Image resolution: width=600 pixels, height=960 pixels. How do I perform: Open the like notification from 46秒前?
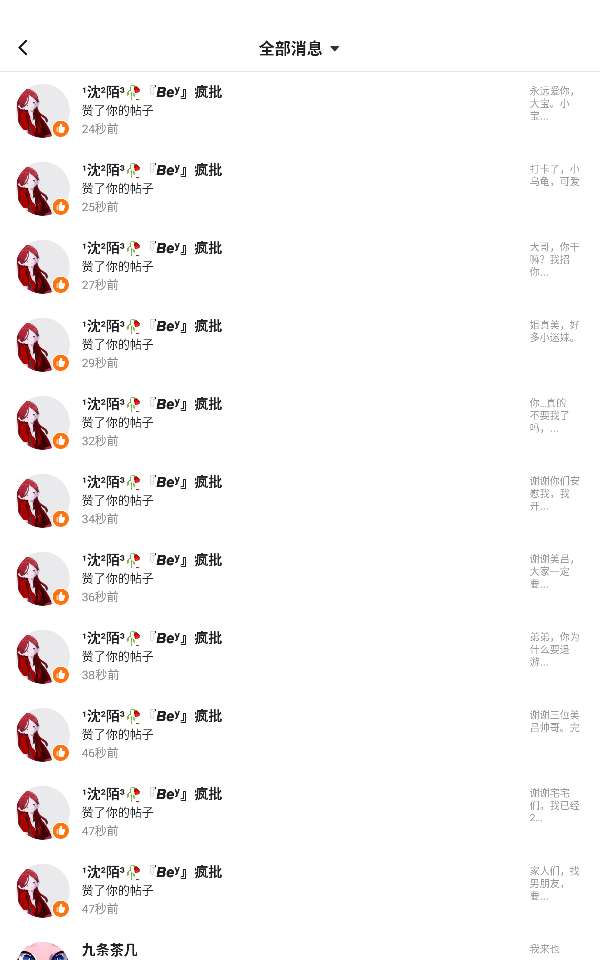click(300, 734)
